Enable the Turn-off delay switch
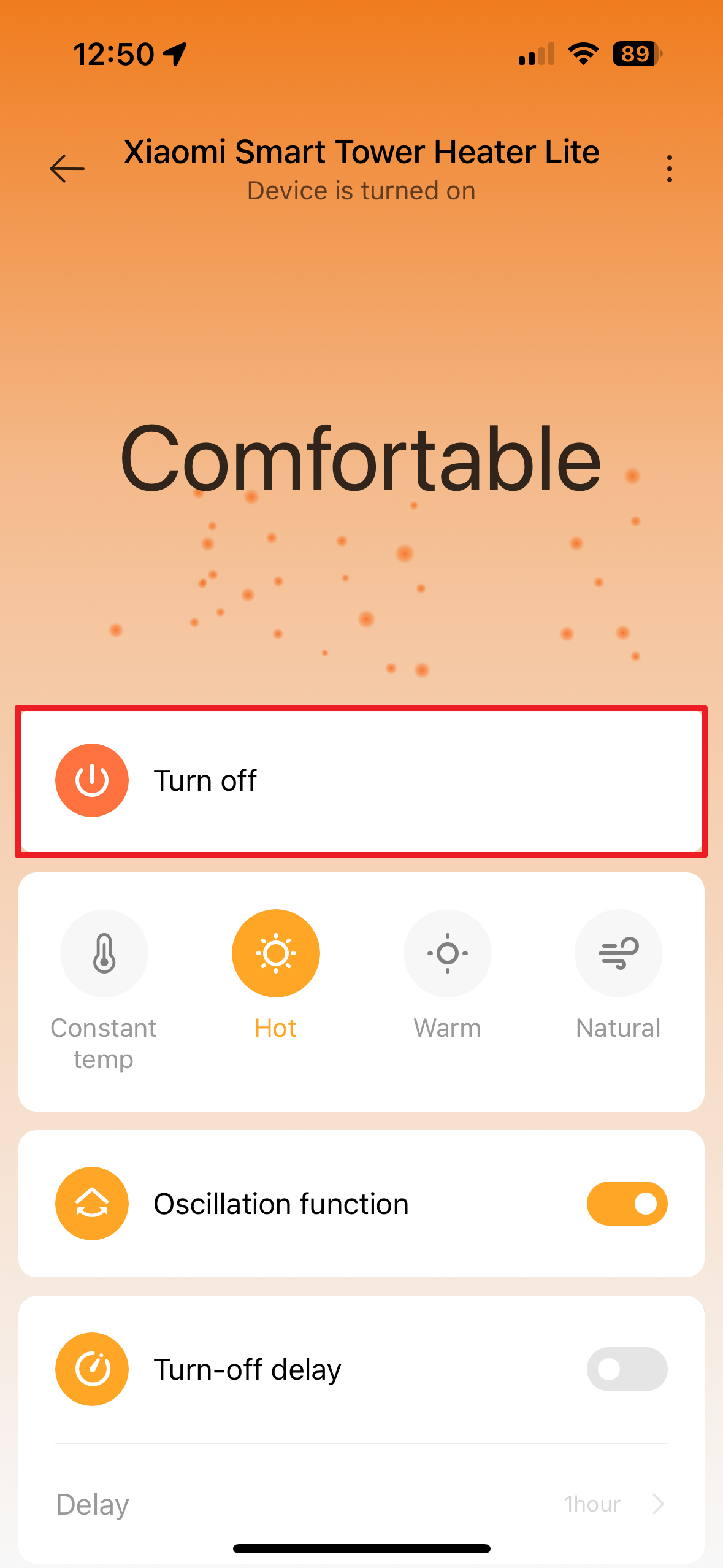Screen dimensions: 723x1568 627,1369
